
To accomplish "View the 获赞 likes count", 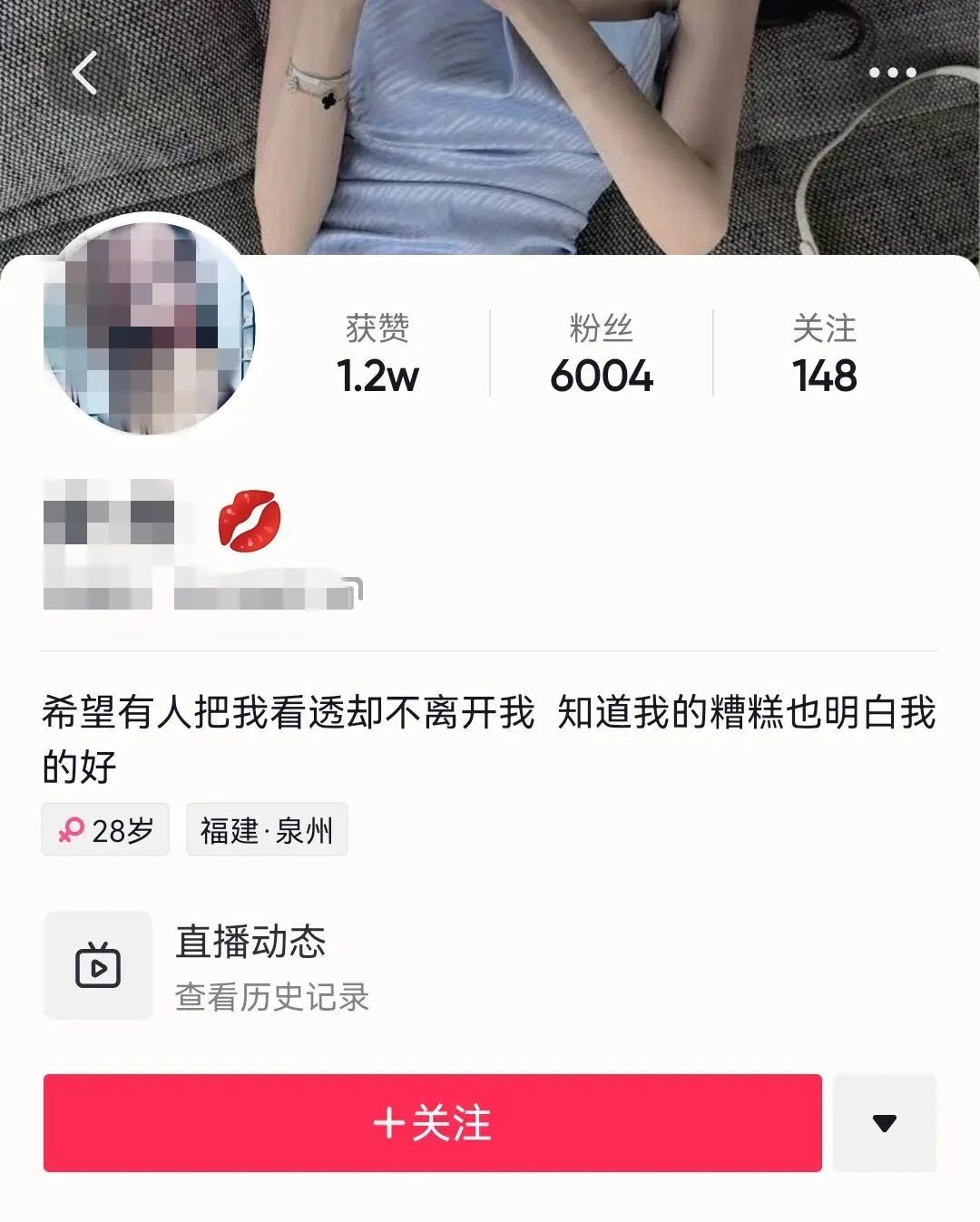I will [377, 354].
